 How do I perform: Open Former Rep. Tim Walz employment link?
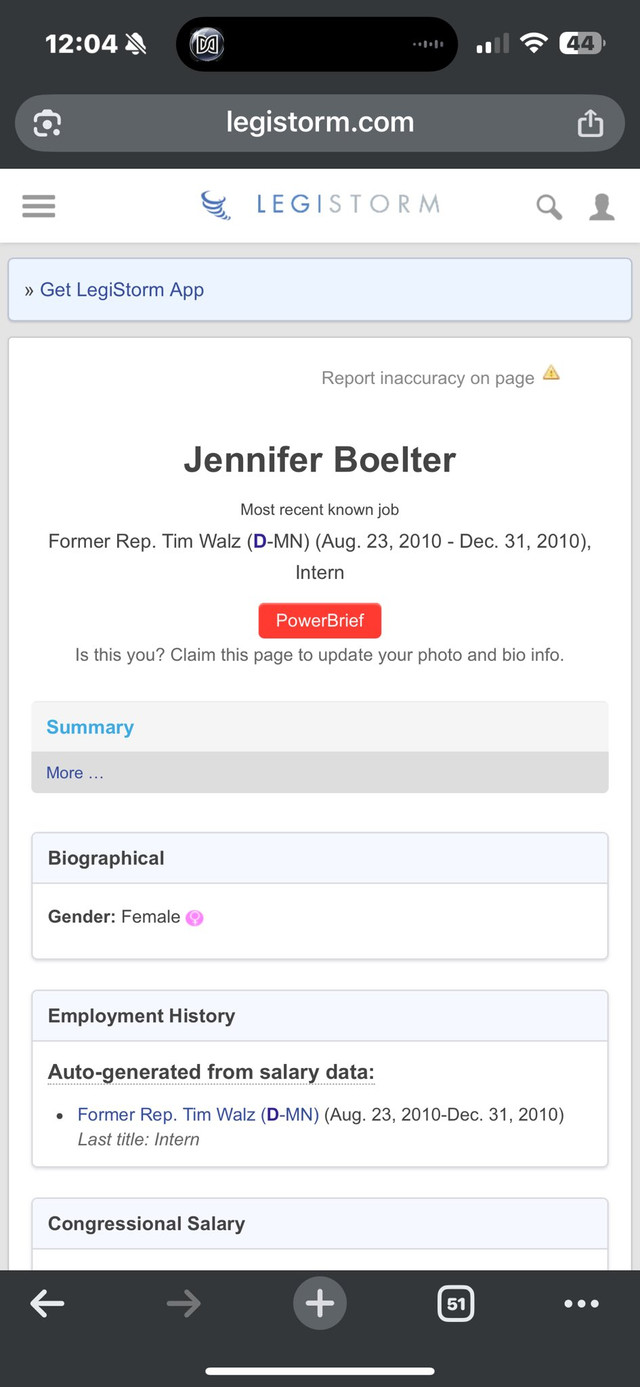pyautogui.click(x=198, y=1114)
